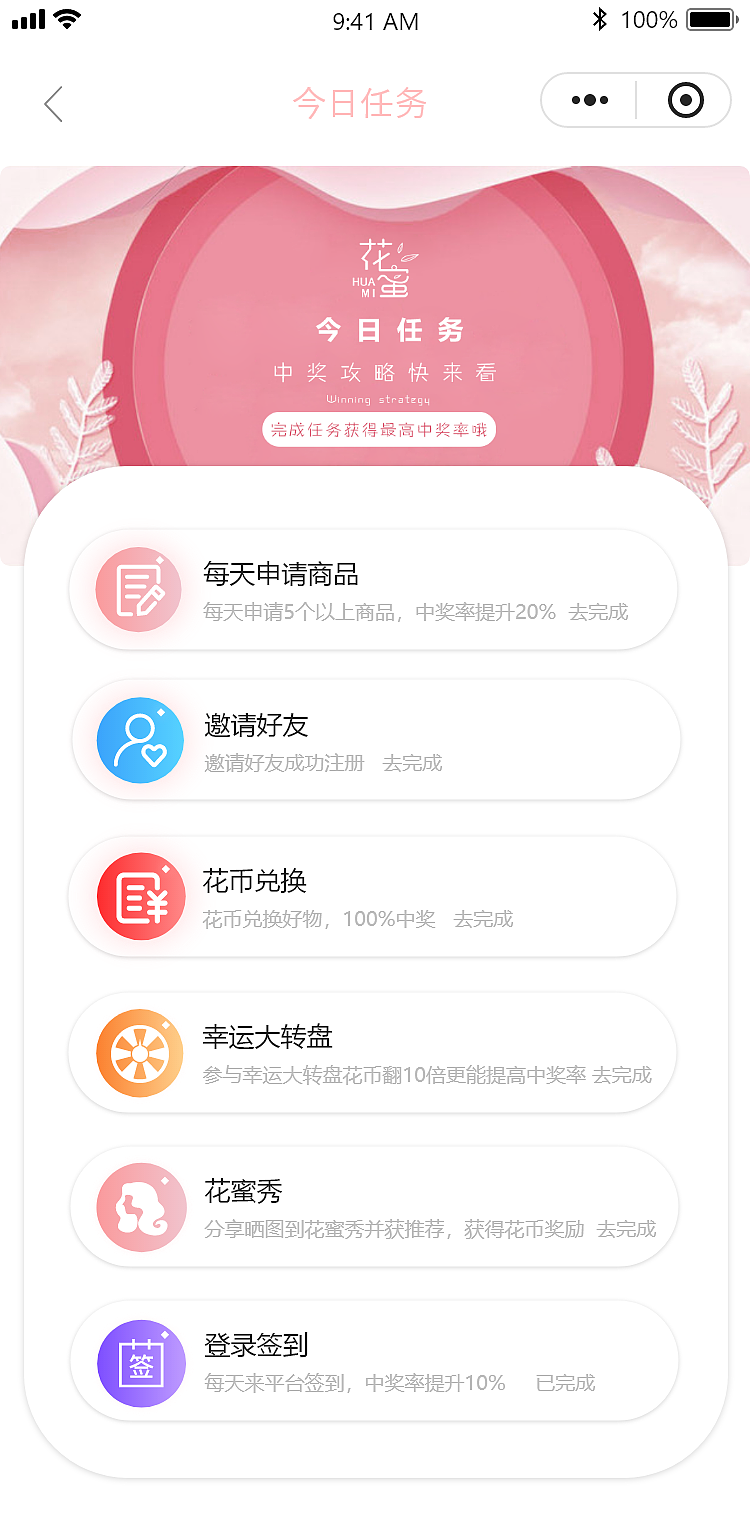Click the Wi-Fi status bar icon
Screen dimensions: 750x1516
(67, 18)
